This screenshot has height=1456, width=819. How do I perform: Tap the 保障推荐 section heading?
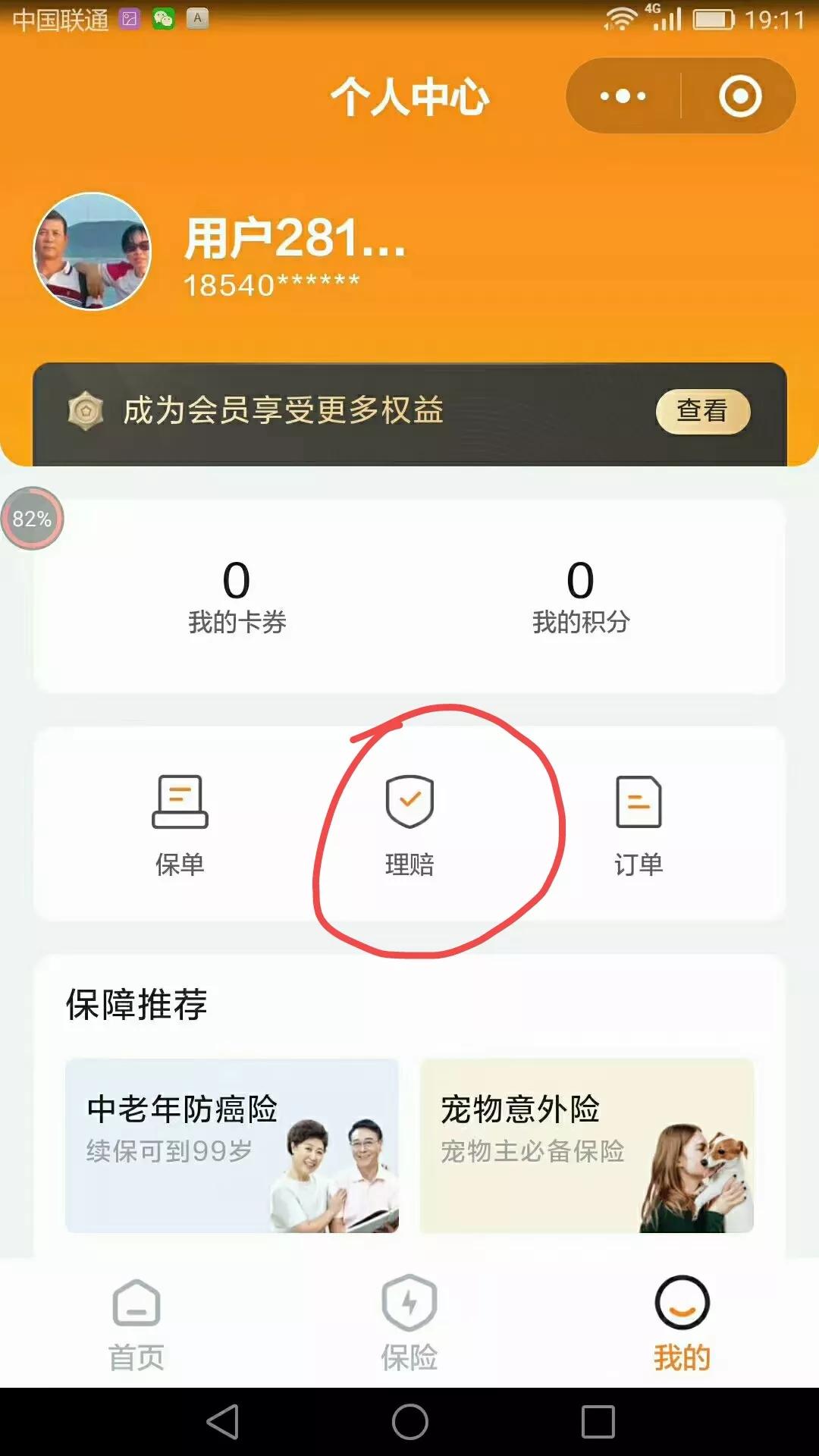click(x=136, y=1005)
